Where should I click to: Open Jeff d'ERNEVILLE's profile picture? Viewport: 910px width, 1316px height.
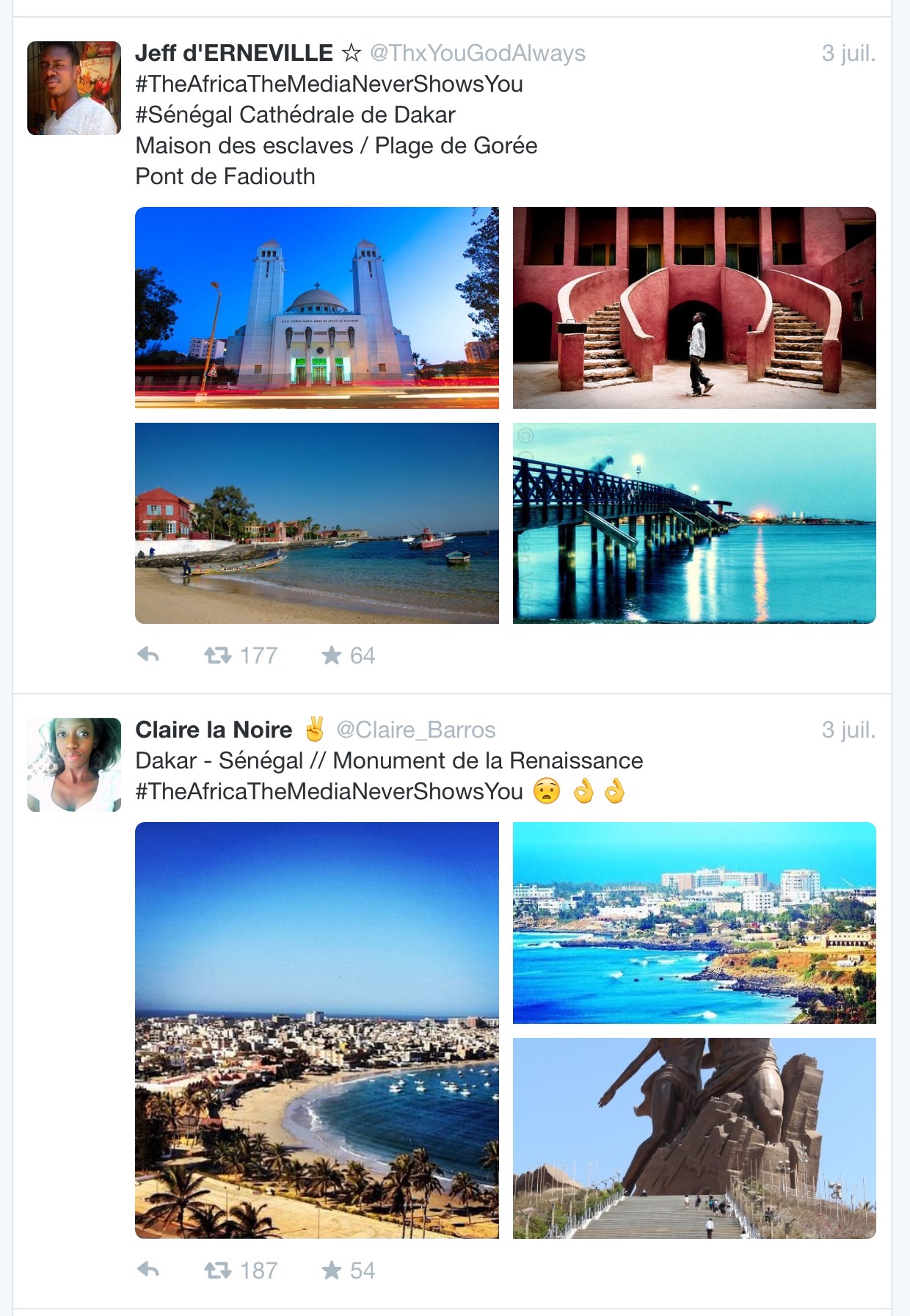pyautogui.click(x=74, y=88)
